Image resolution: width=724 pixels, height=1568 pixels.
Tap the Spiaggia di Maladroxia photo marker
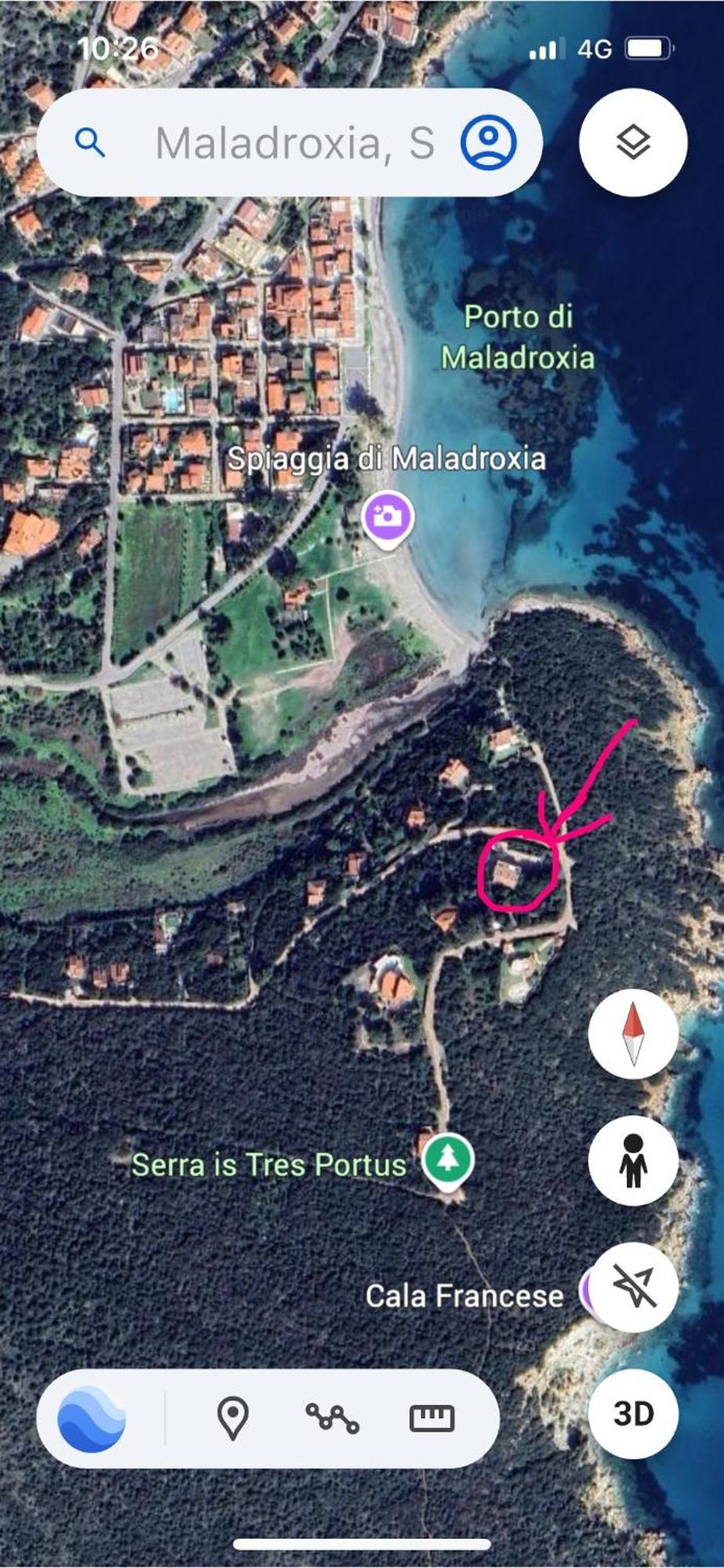pos(388,517)
